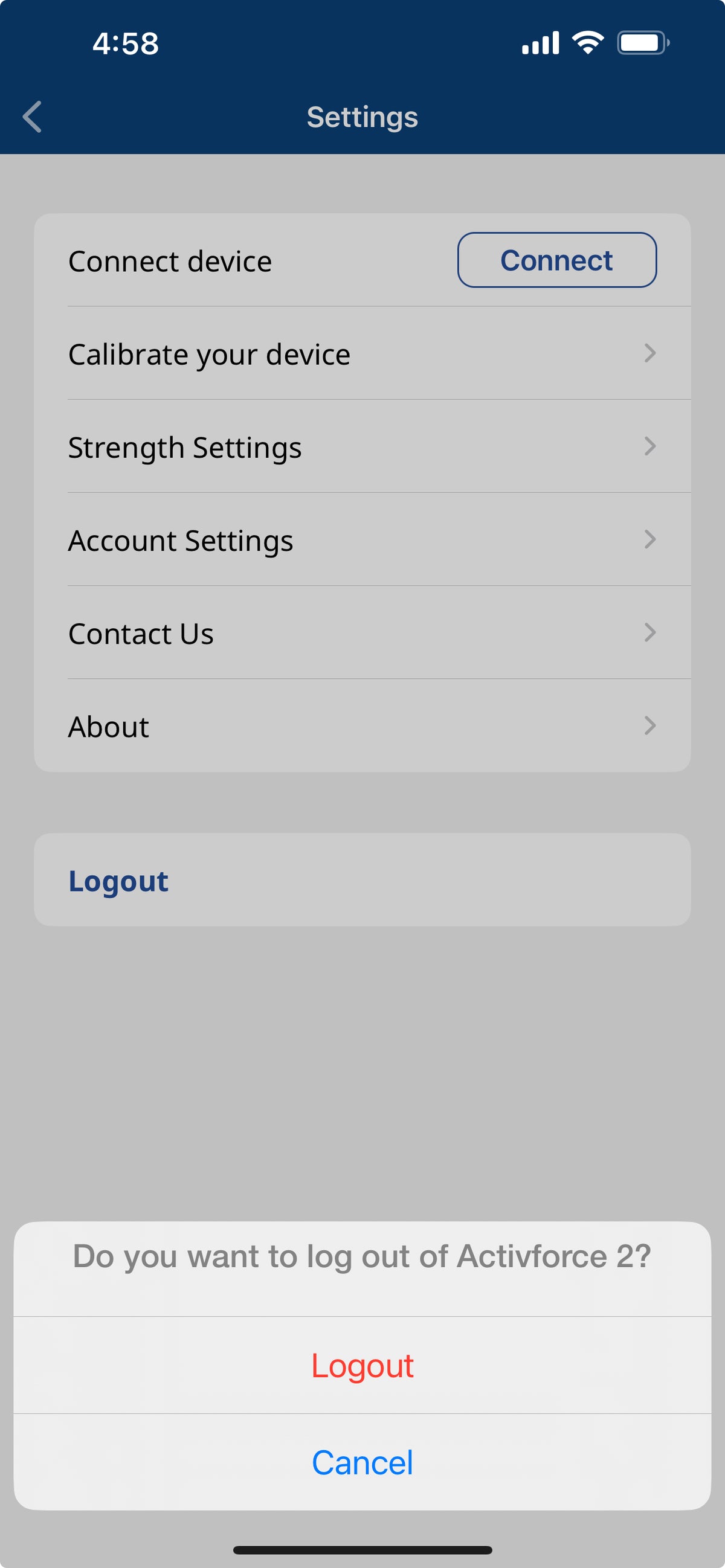The image size is (725, 1568).
Task: Tap the Logout row in Settings
Action: click(362, 880)
